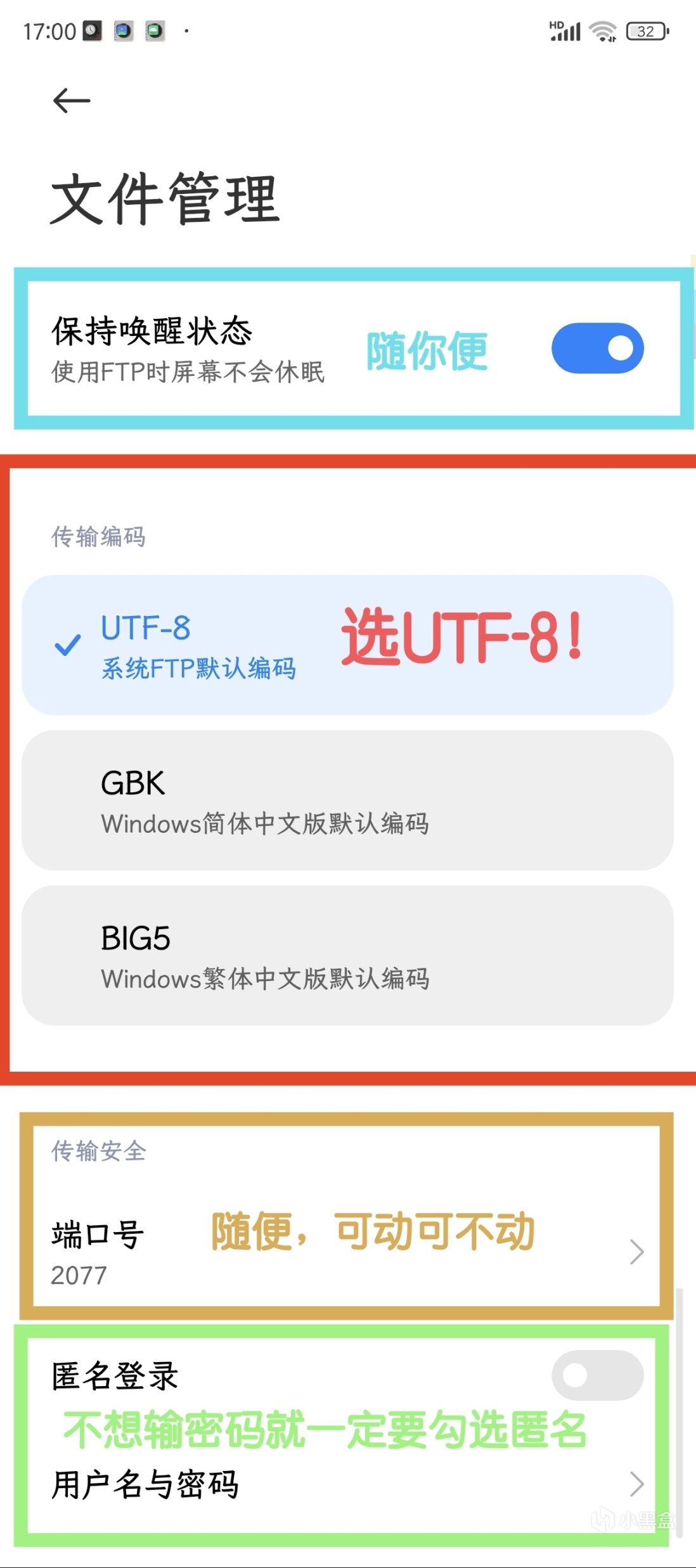Expand the 用户名与密码 chevron
The height and width of the screenshot is (1568, 696).
636,1484
